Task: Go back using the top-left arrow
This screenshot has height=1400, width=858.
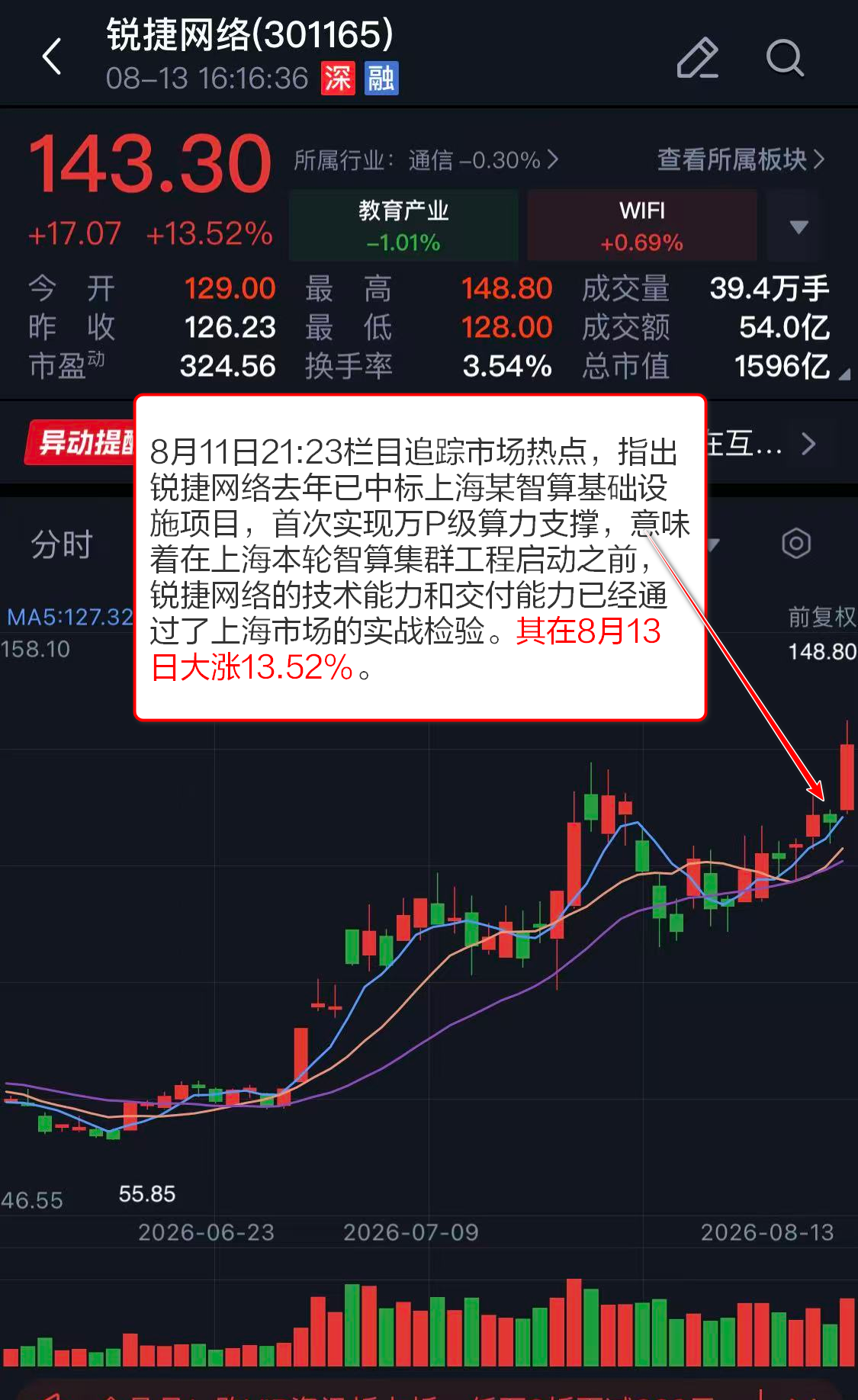Action: 52,57
